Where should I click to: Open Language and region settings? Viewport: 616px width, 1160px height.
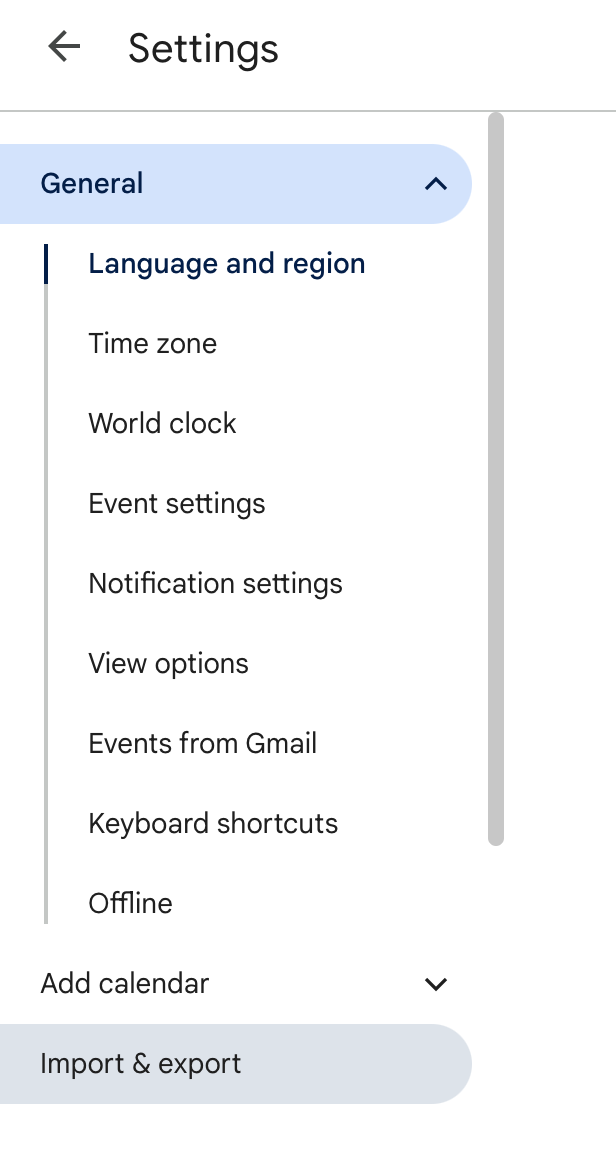226,264
